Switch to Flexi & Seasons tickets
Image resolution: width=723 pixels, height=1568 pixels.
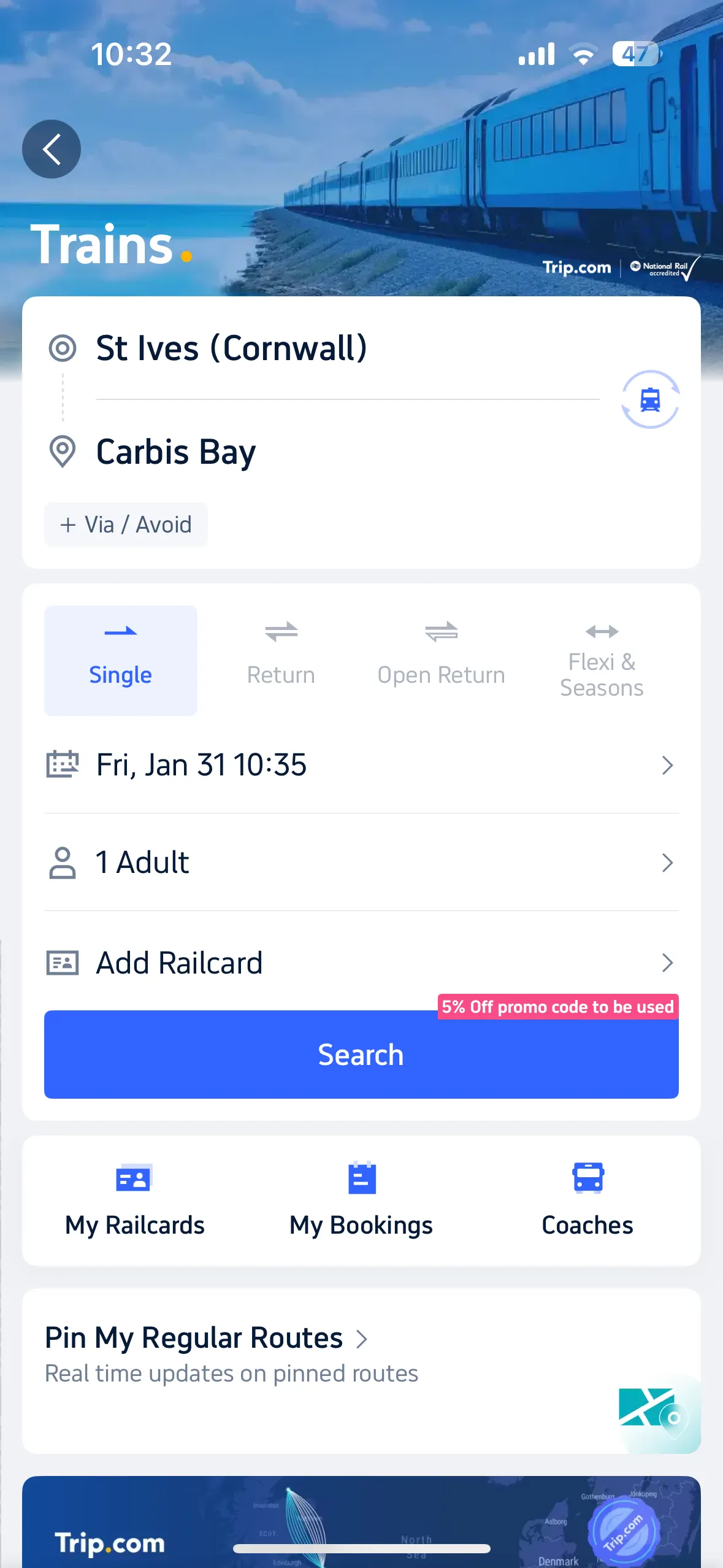(x=602, y=660)
